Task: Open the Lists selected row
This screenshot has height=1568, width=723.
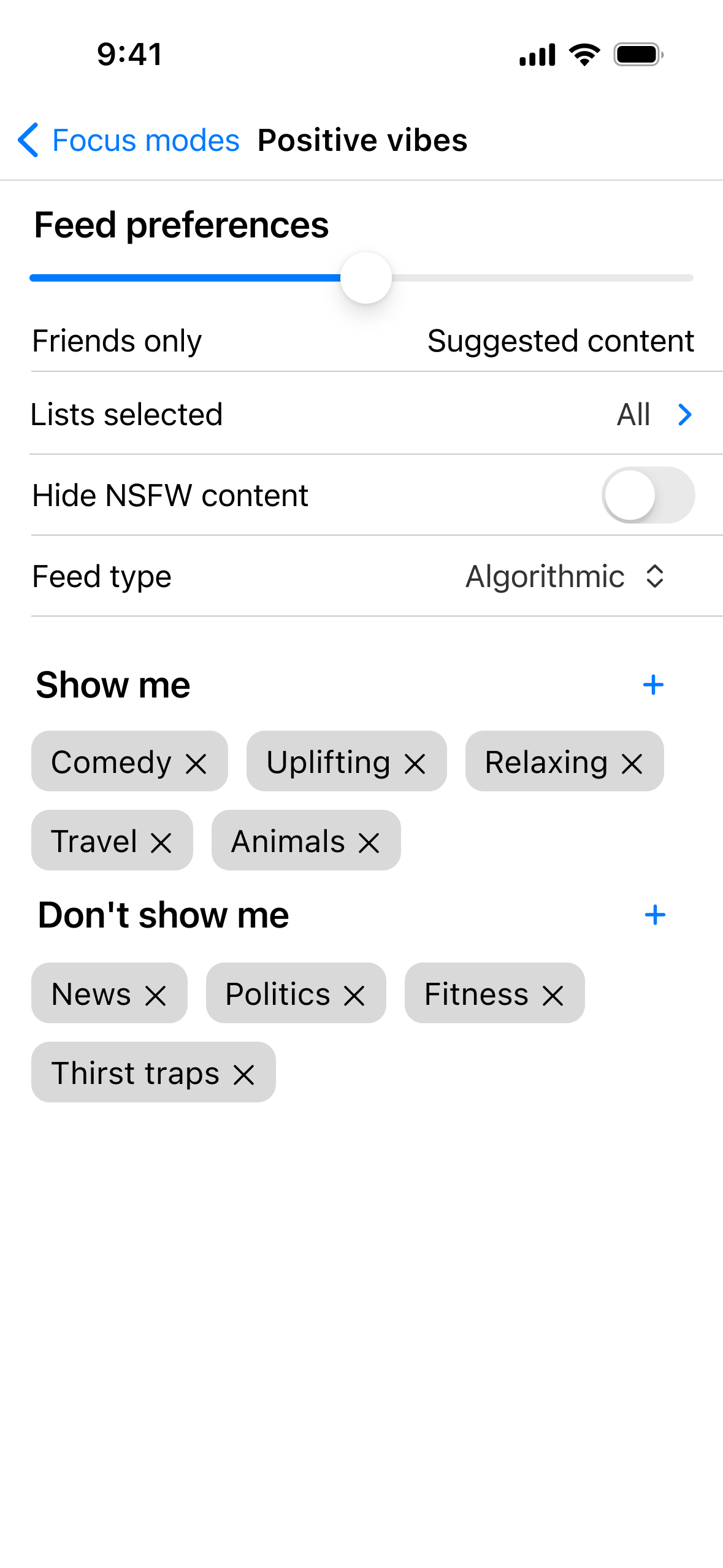Action: 362,415
